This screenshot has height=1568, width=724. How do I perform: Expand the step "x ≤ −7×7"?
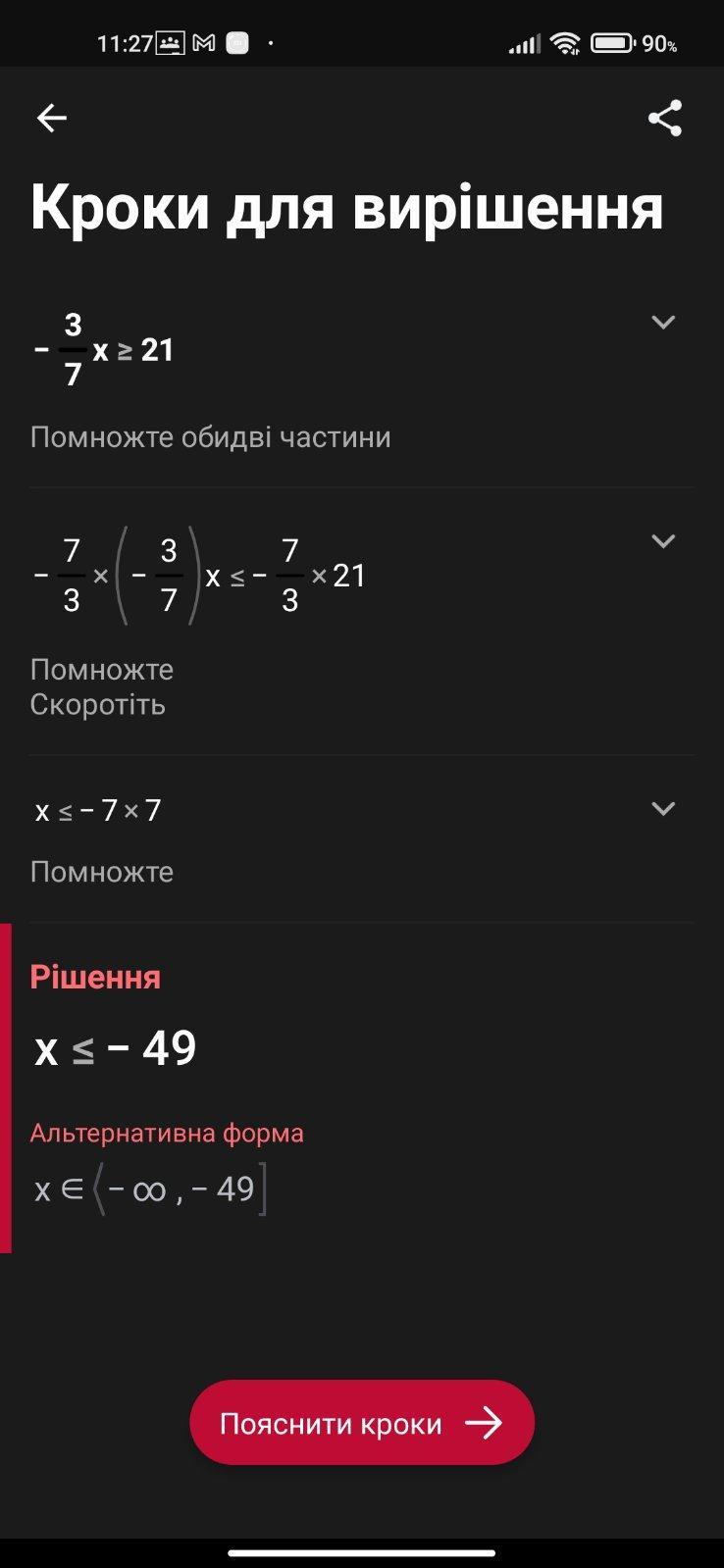click(663, 809)
